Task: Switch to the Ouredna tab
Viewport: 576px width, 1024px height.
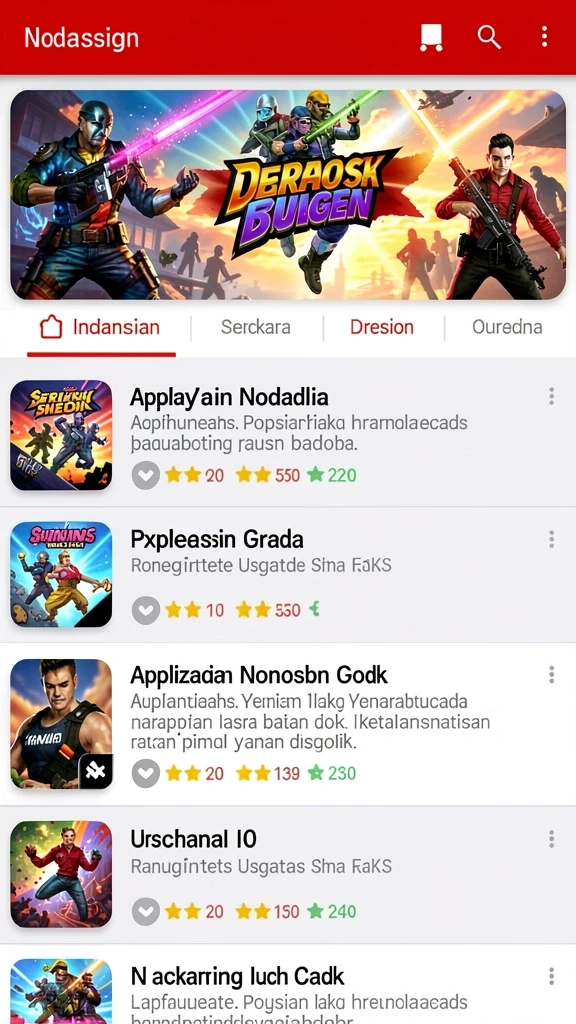Action: tap(507, 327)
